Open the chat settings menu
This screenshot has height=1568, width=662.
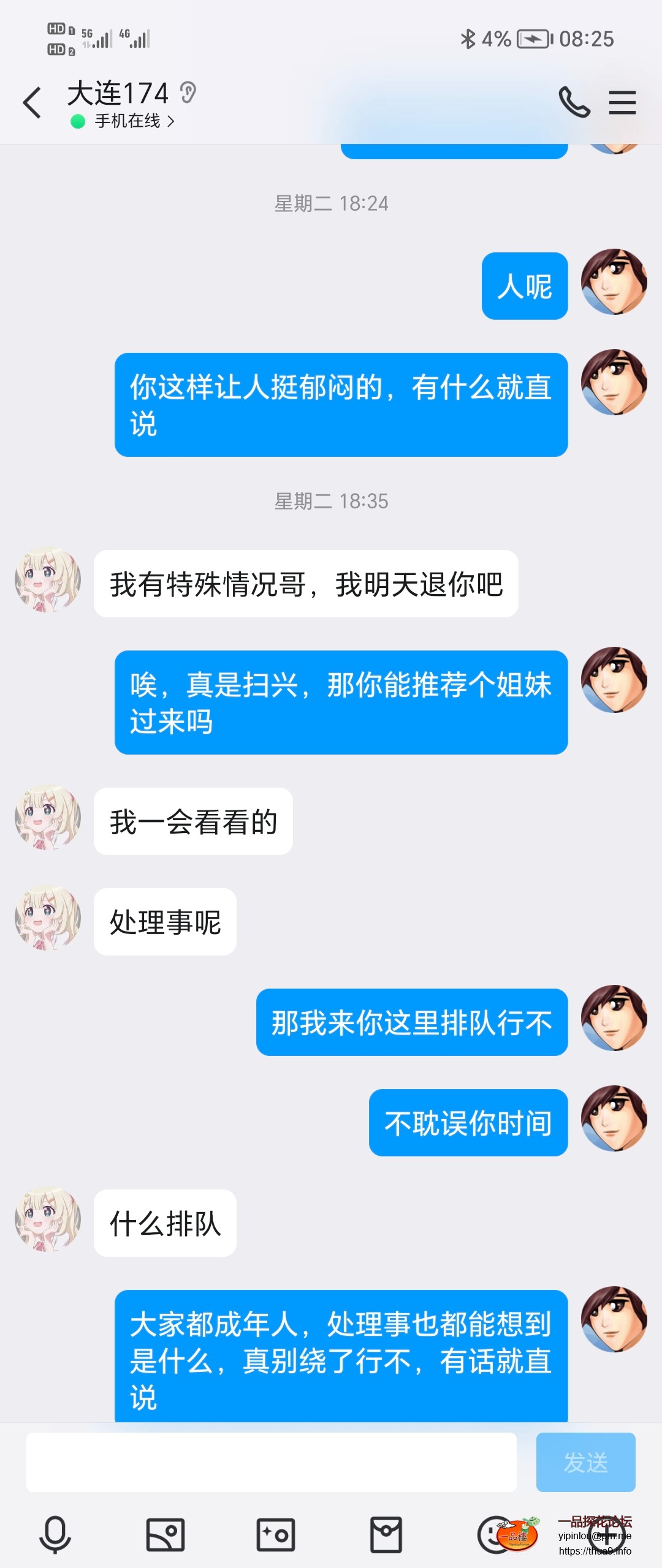point(622,102)
